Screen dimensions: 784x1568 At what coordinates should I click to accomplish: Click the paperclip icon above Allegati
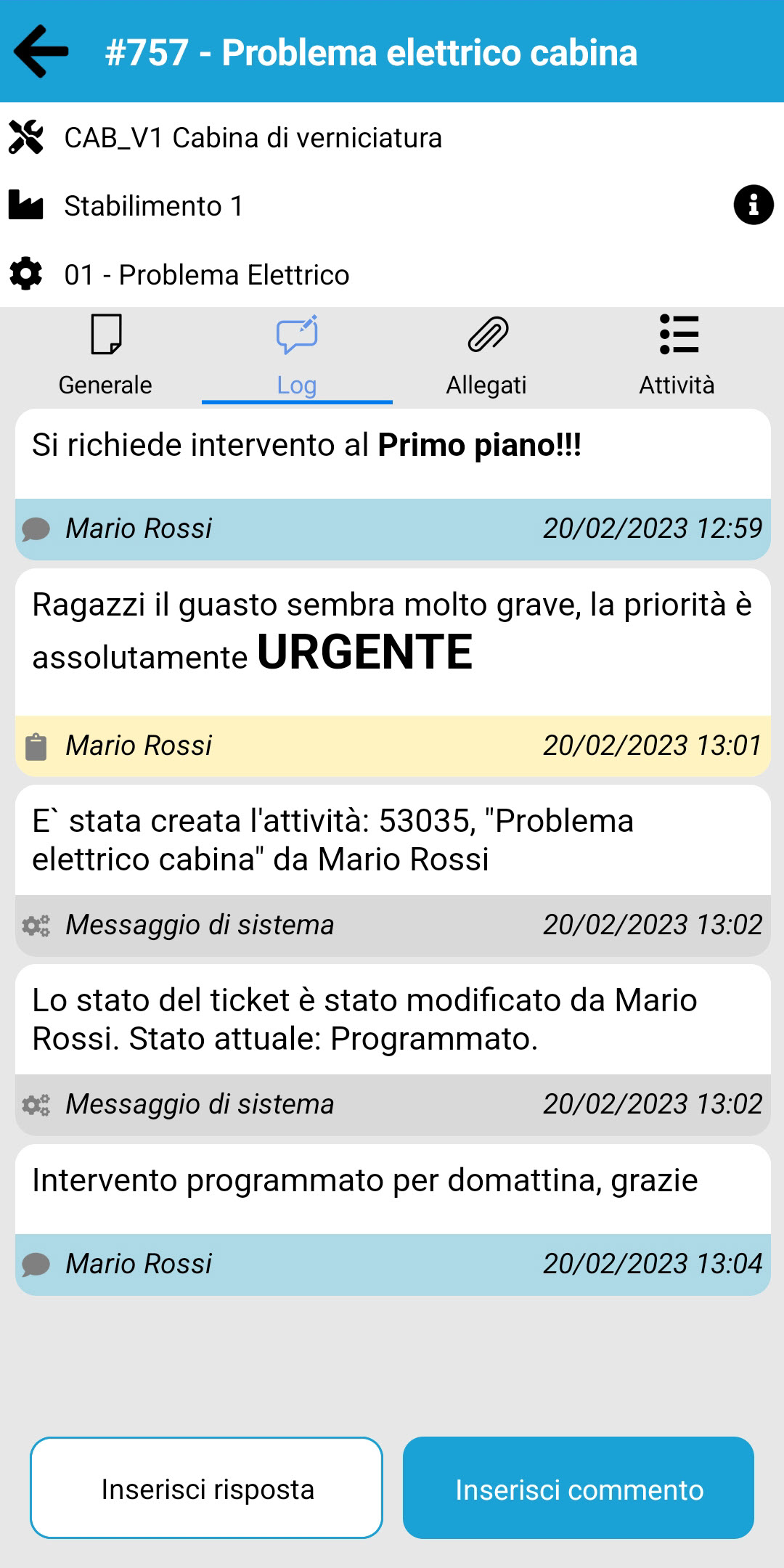tap(485, 335)
